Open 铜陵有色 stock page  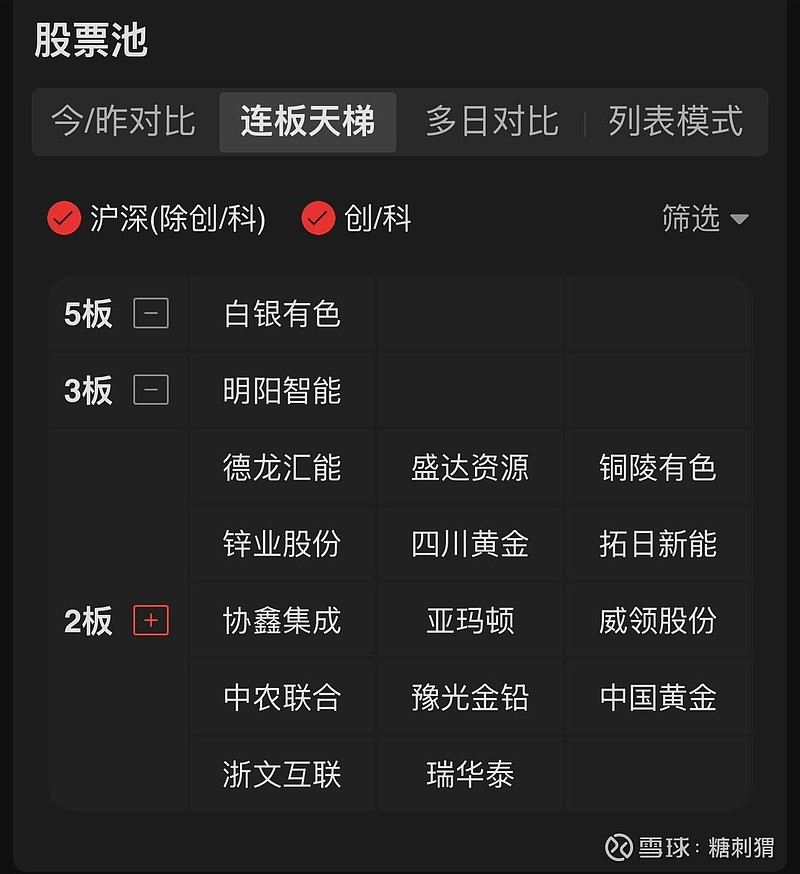[658, 468]
